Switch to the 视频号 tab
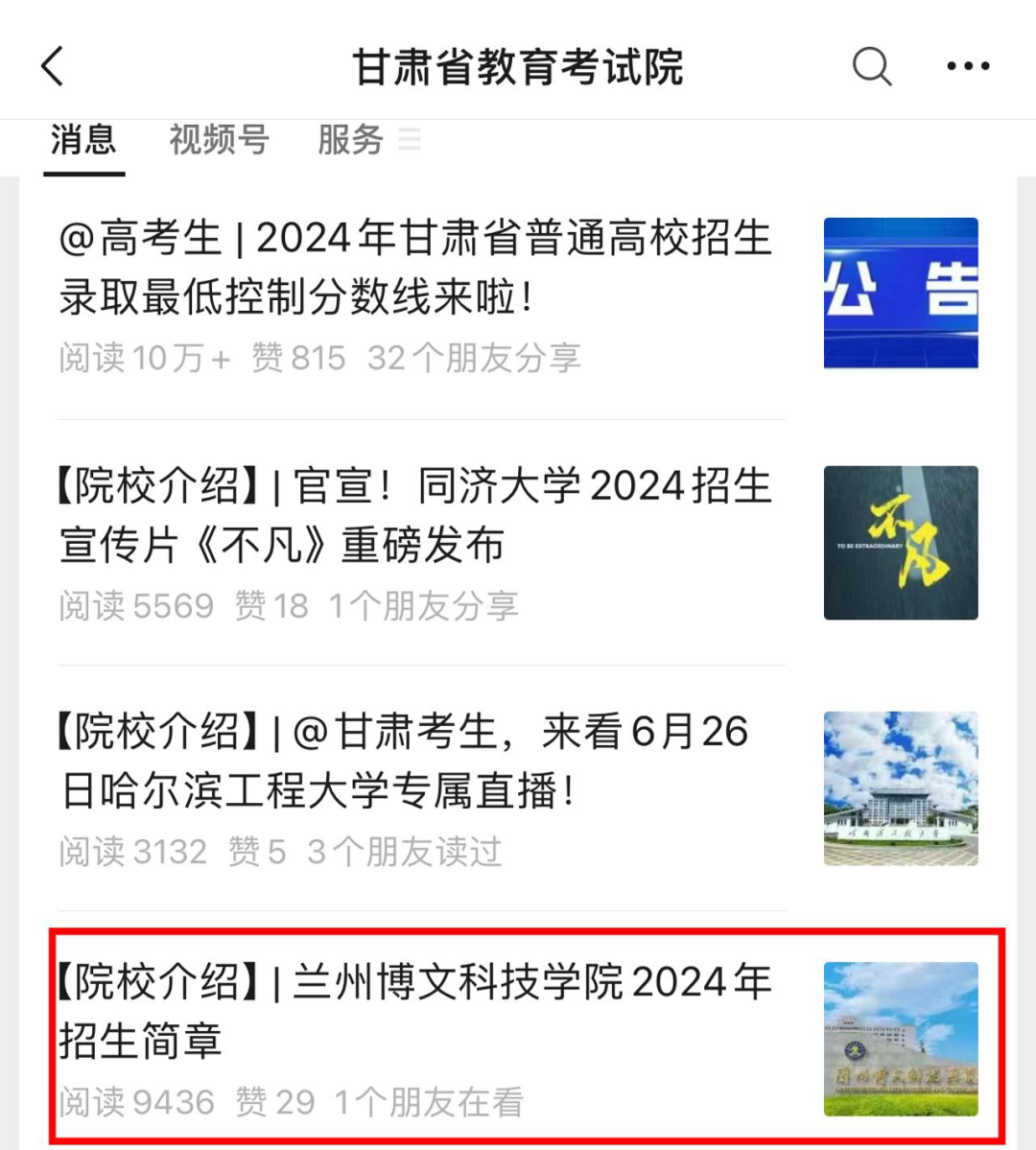The image size is (1036, 1150). 219,140
